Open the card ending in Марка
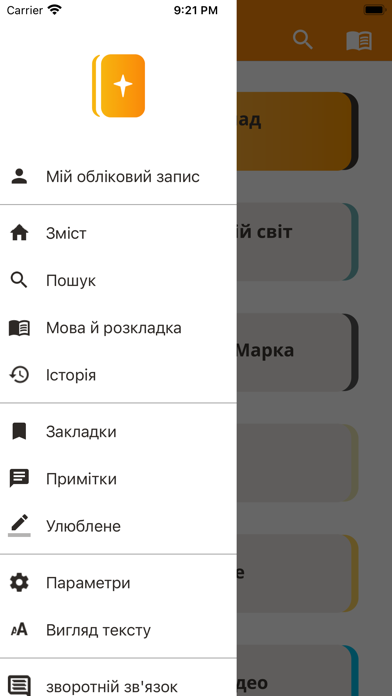 [297, 352]
